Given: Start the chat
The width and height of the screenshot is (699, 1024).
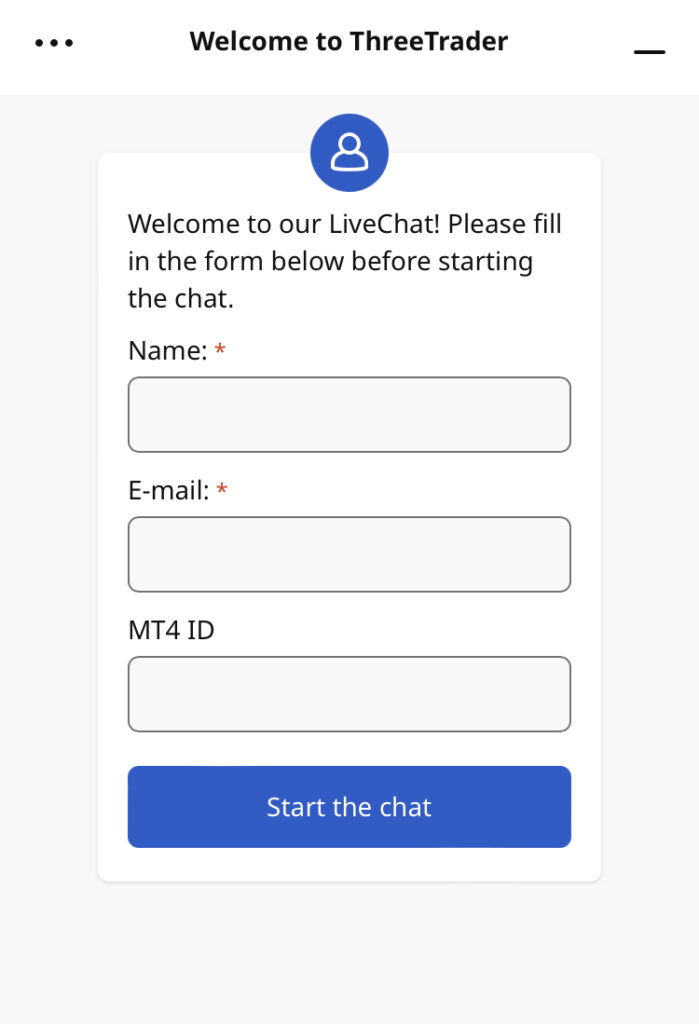Looking at the screenshot, I should [349, 807].
